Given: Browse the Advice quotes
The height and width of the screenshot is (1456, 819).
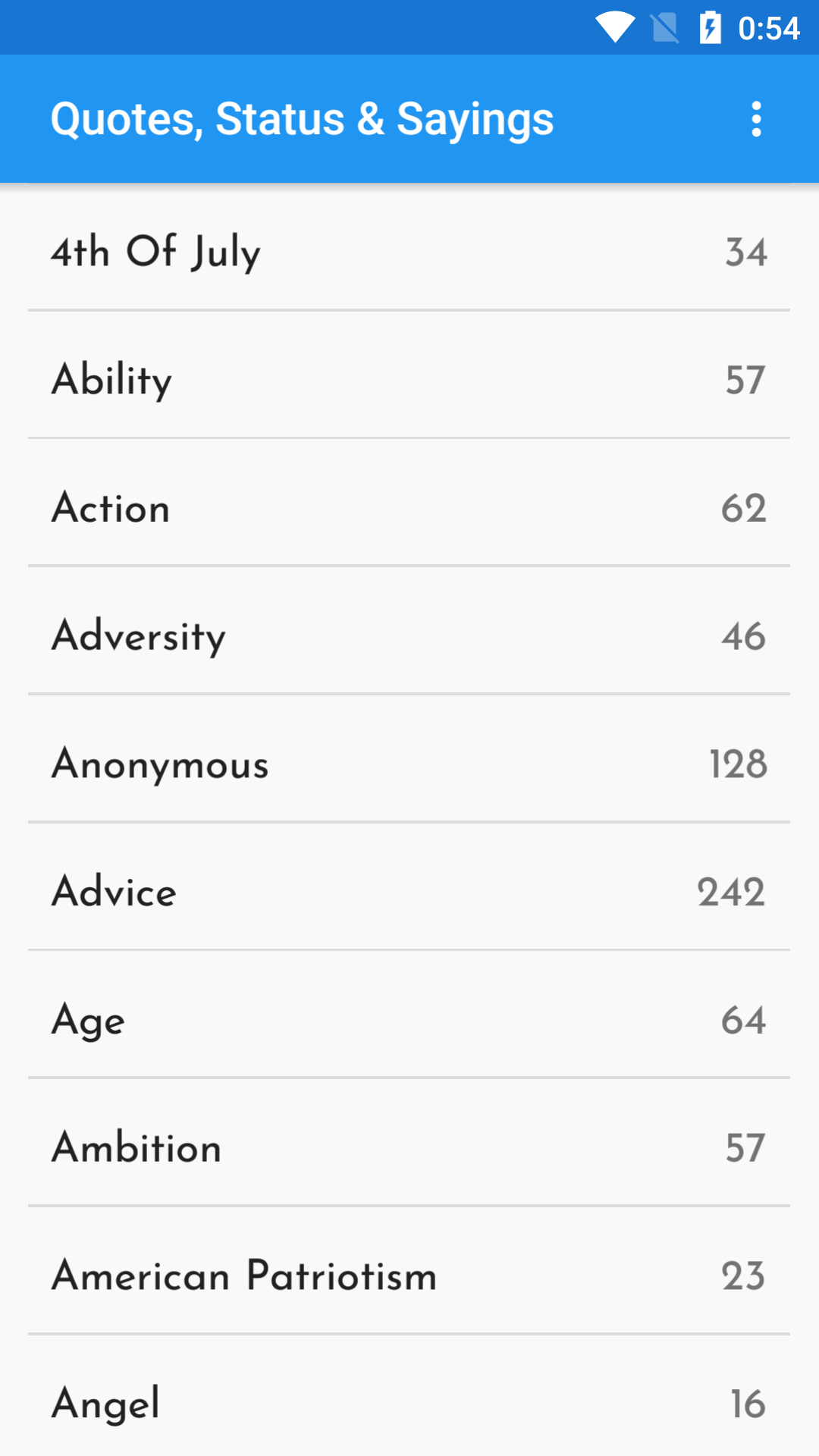Looking at the screenshot, I should click(409, 891).
